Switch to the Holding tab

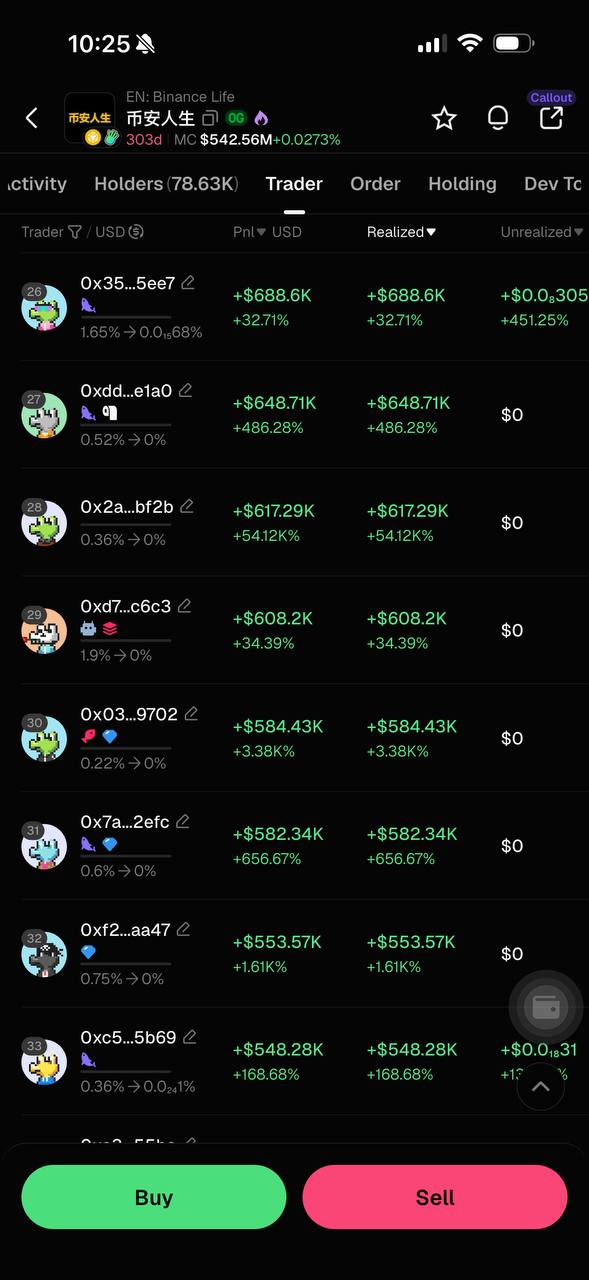[462, 184]
